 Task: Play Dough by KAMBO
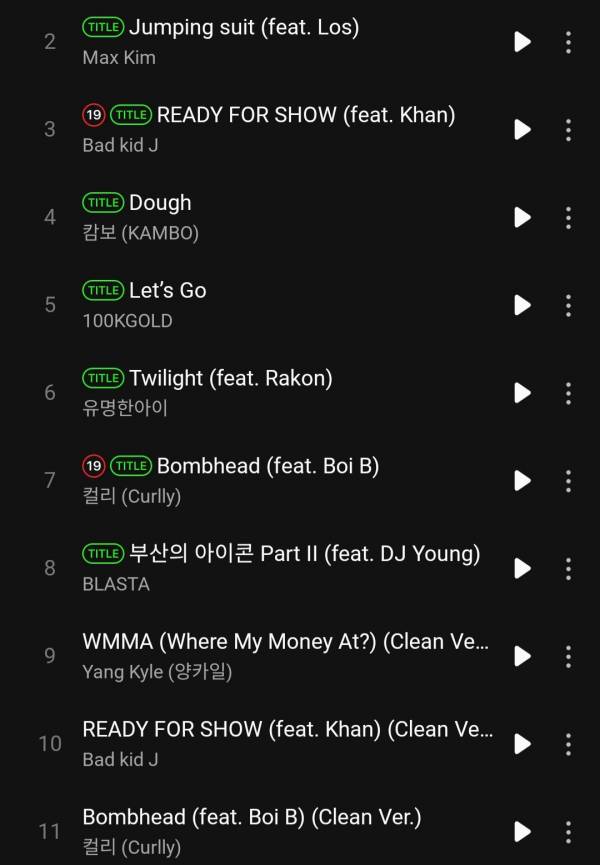pyautogui.click(x=522, y=217)
